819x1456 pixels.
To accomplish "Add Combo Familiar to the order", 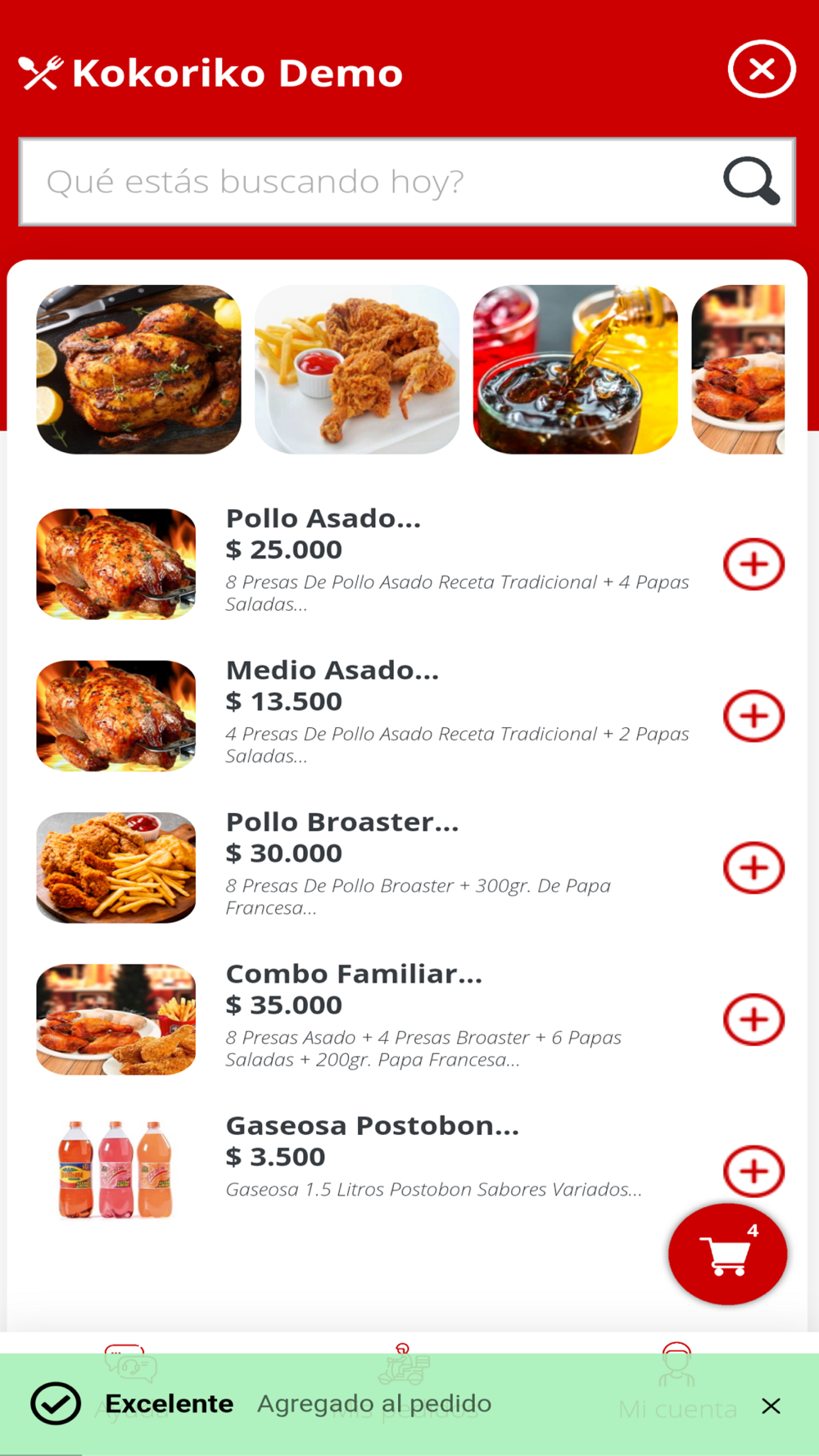I will click(x=753, y=1020).
